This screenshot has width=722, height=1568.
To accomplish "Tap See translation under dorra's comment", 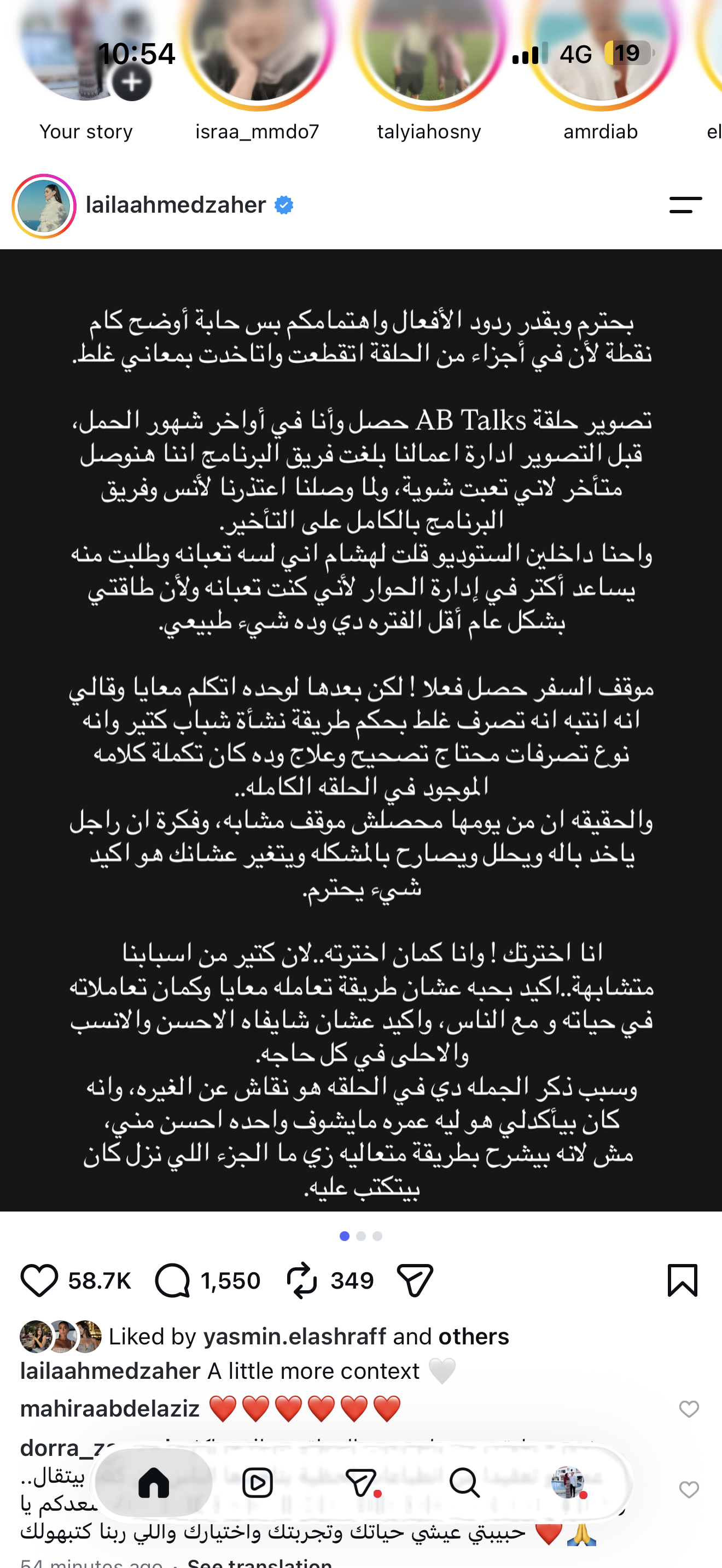I will click(x=259, y=1563).
